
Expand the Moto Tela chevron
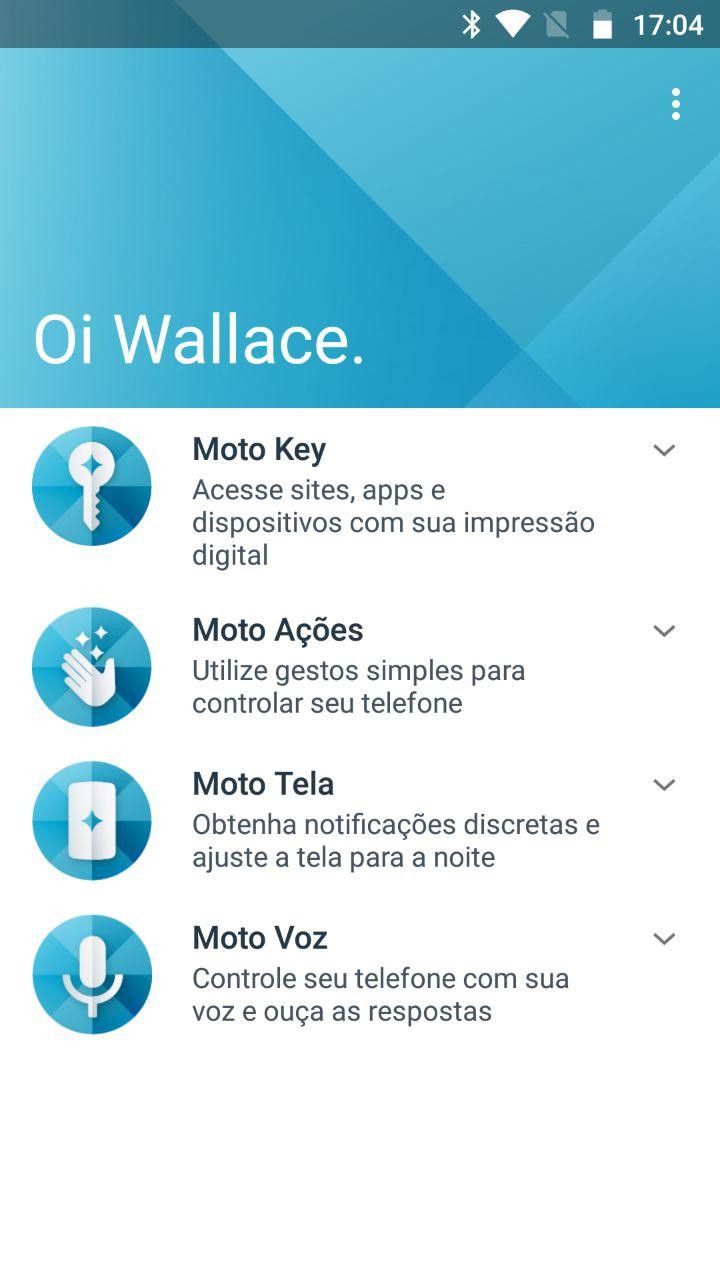(x=664, y=784)
